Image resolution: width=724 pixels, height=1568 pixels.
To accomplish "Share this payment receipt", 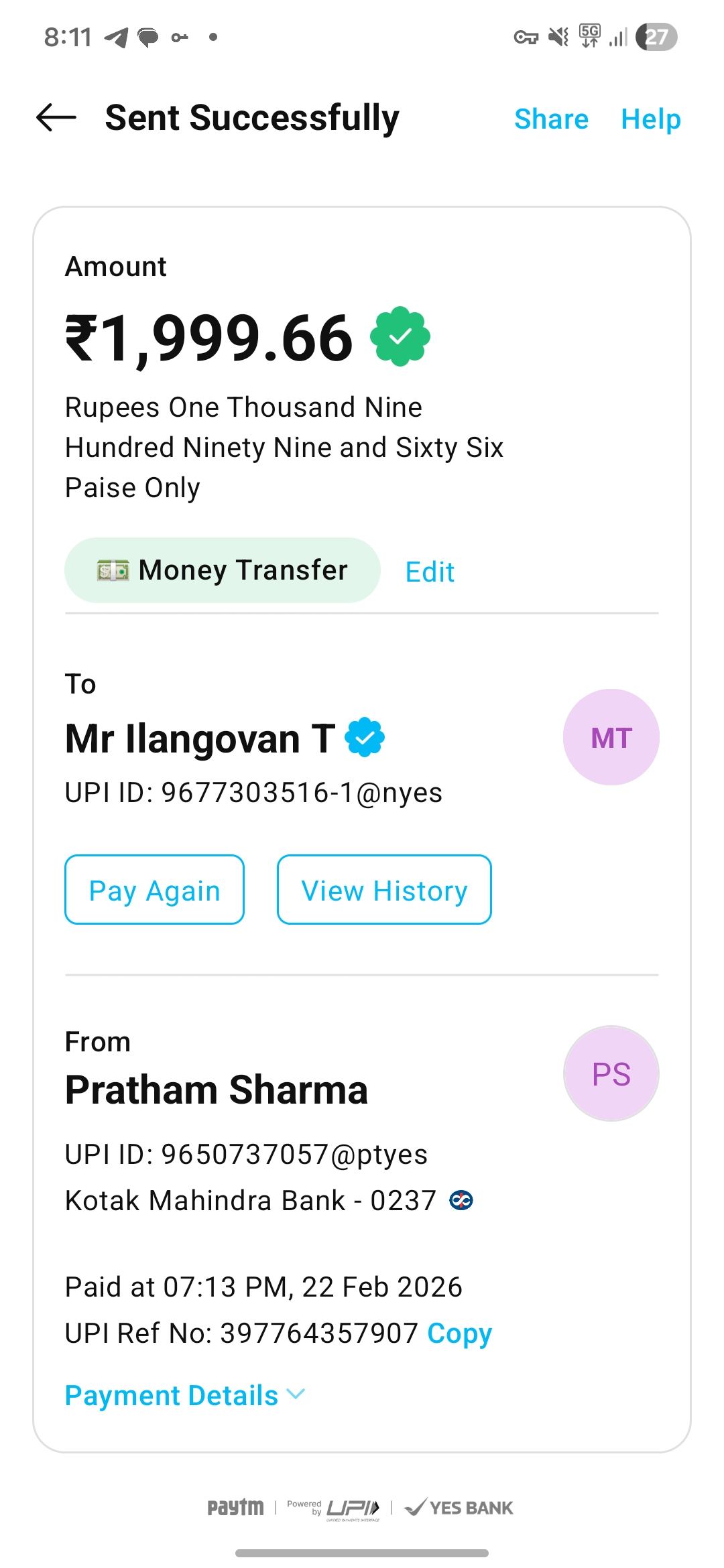I will pyautogui.click(x=551, y=119).
